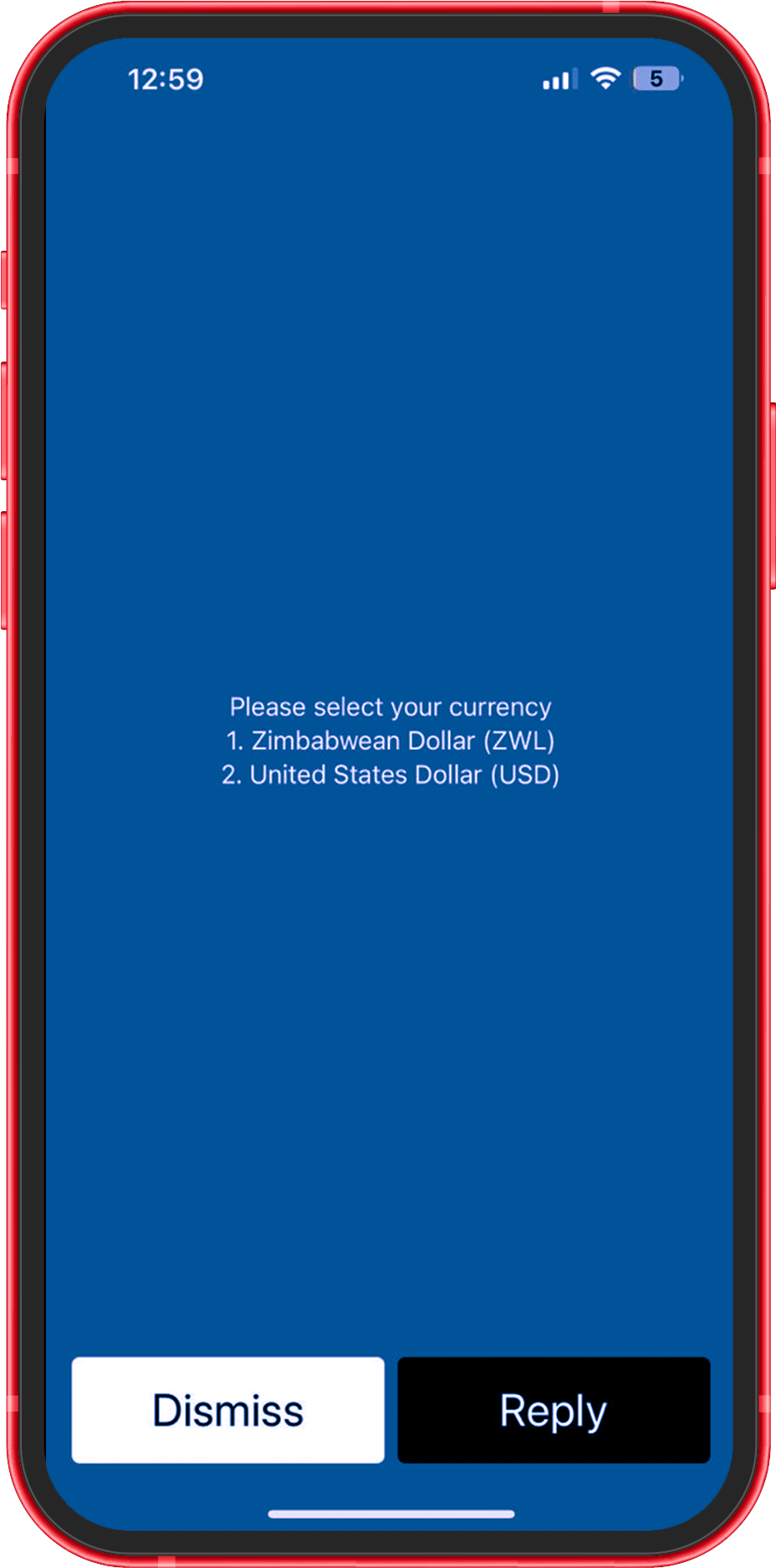
Task: Dismiss the currency selection prompt
Action: point(227,1410)
